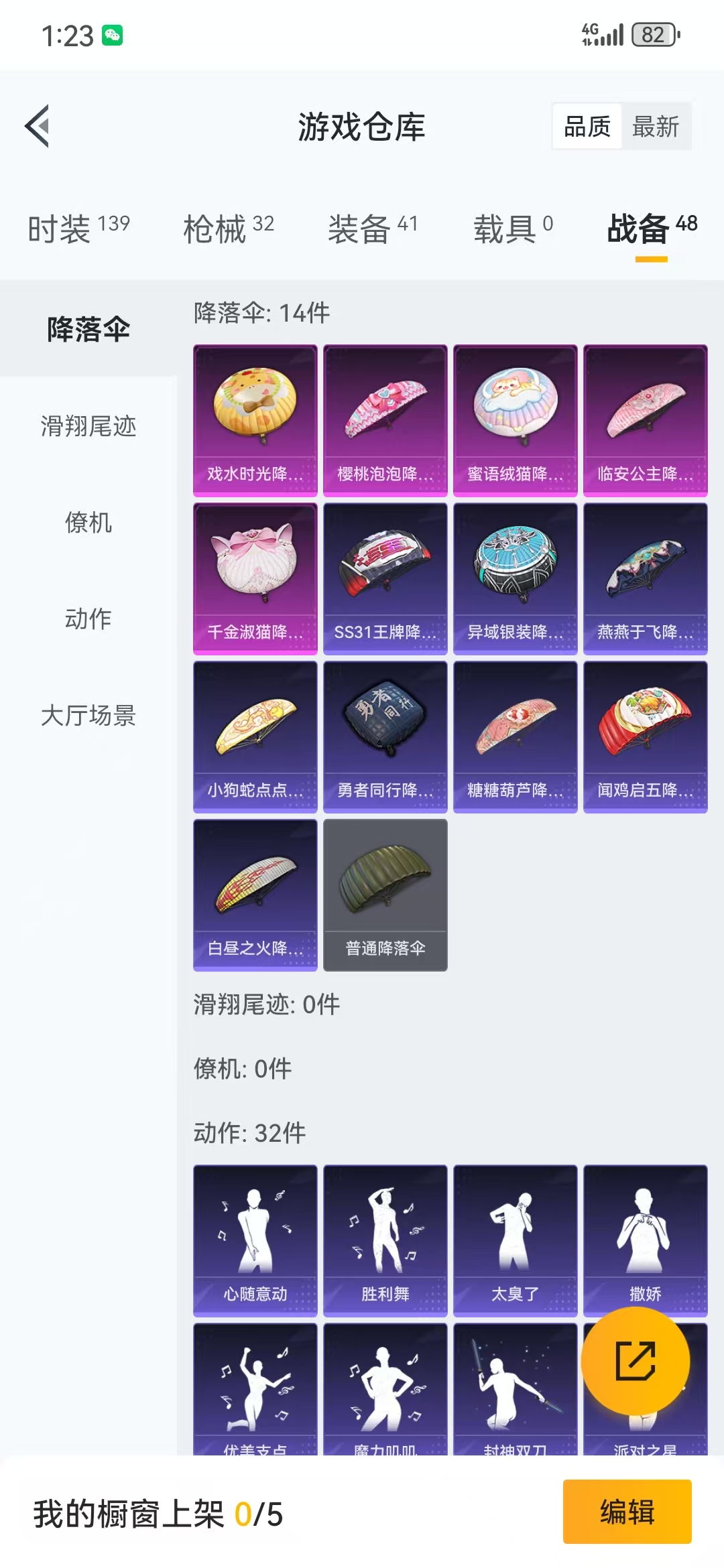Select 滑翔尾迹 in the side menu
The image size is (724, 1568).
point(88,426)
